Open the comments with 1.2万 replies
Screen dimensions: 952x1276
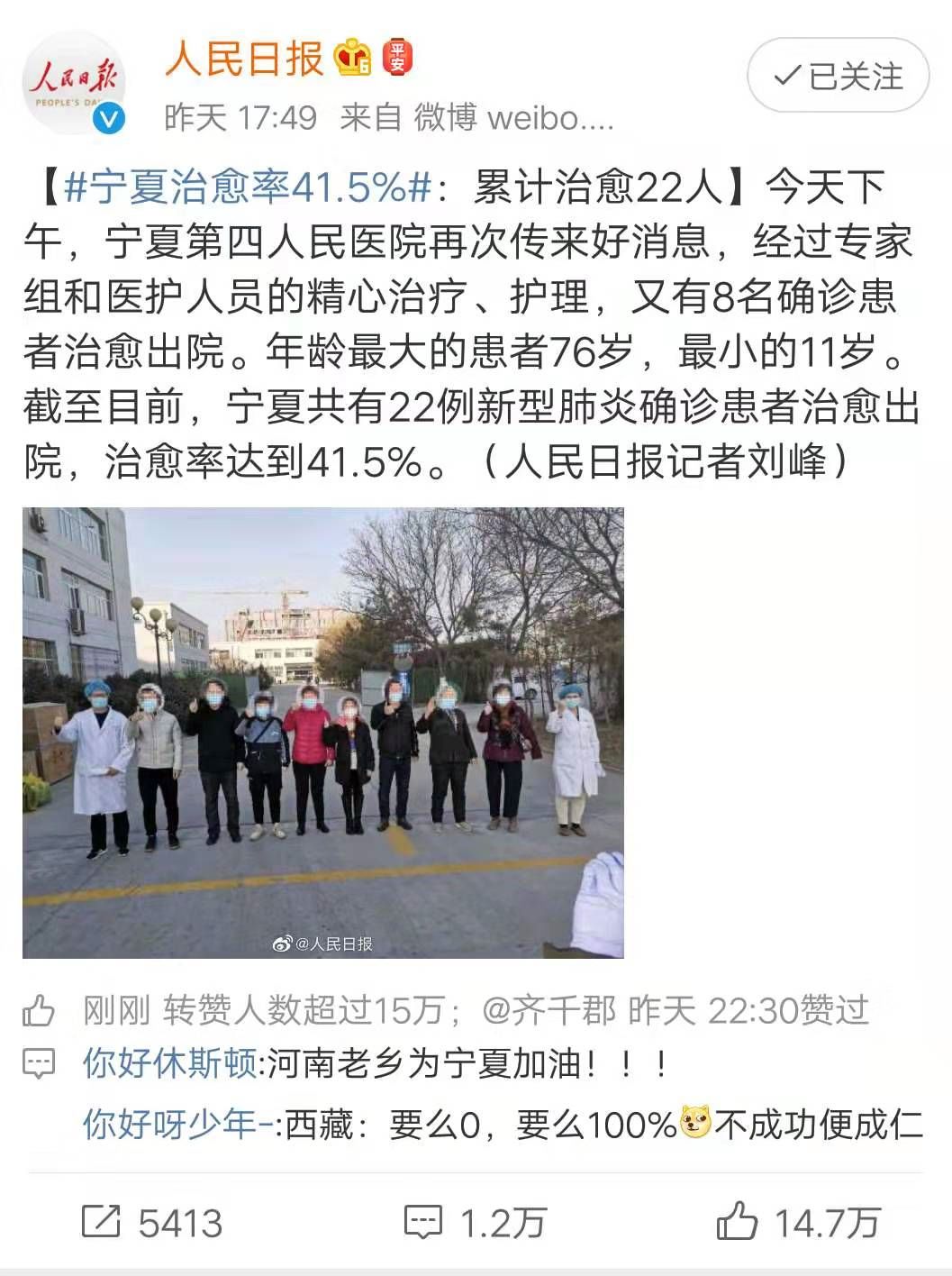pos(476,1223)
